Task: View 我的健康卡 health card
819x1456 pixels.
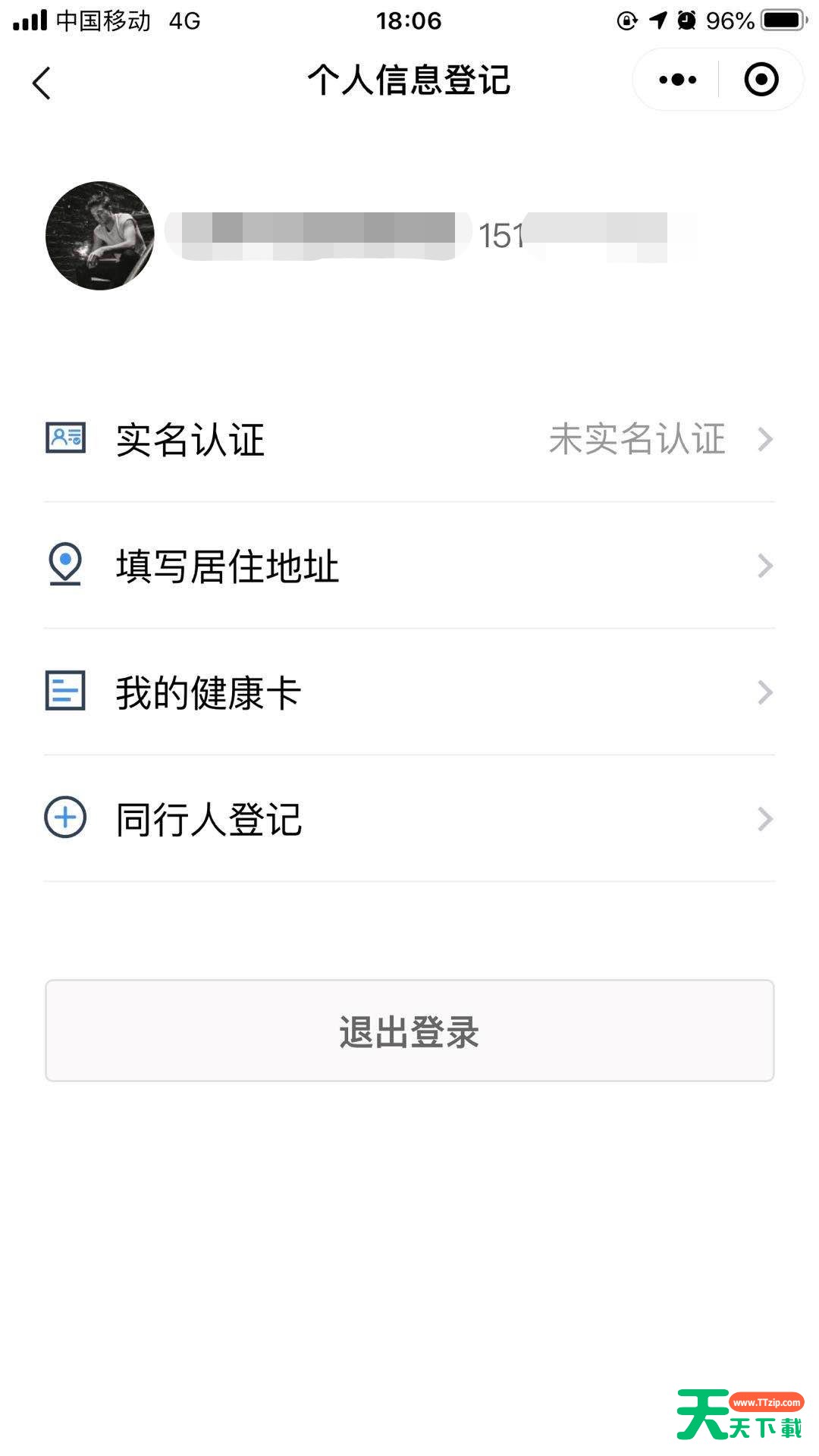Action: pyautogui.click(x=409, y=692)
